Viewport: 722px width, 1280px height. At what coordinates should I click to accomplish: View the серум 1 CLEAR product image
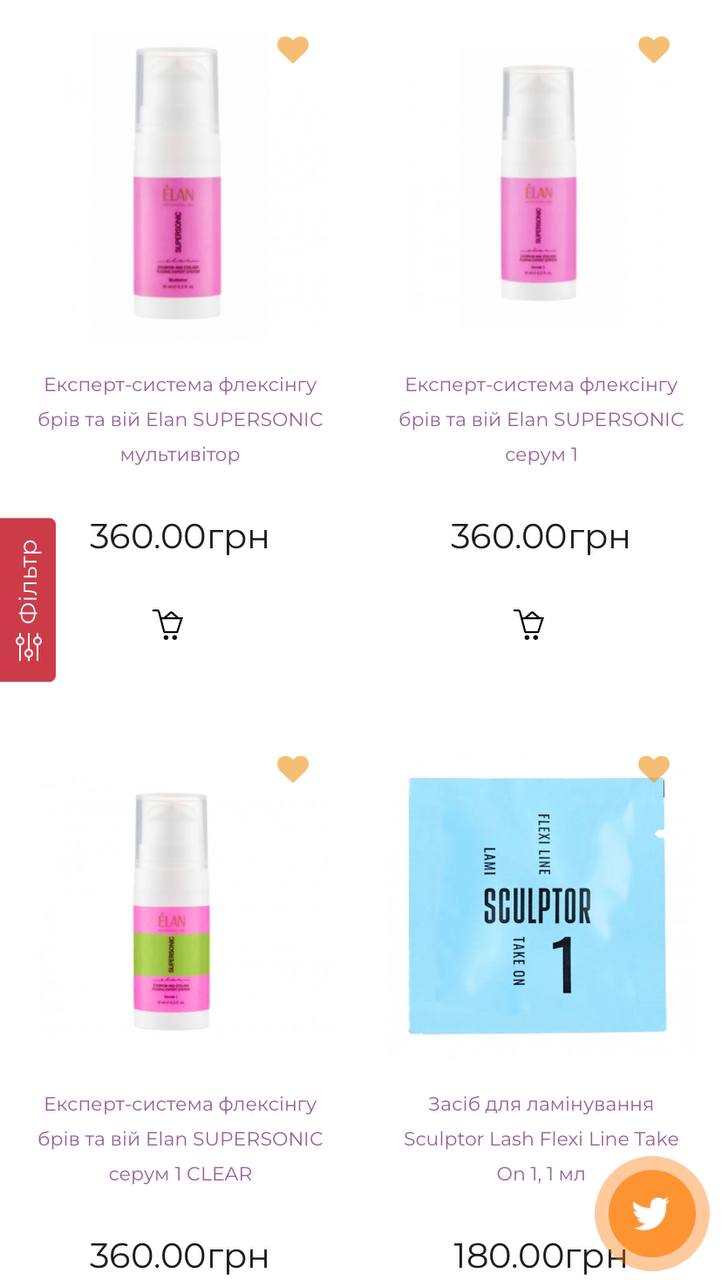click(172, 912)
